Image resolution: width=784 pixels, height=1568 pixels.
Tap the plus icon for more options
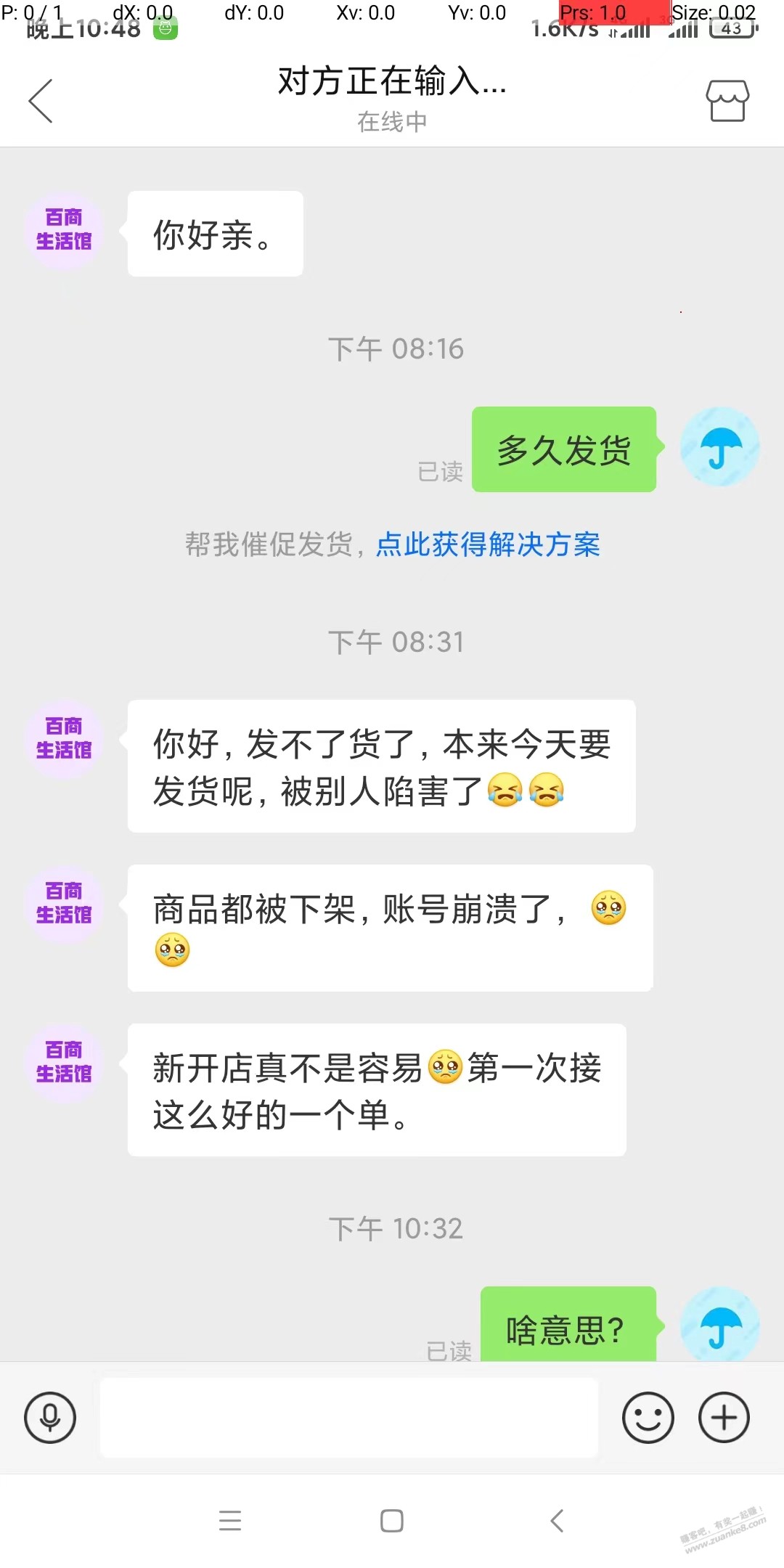(723, 1416)
